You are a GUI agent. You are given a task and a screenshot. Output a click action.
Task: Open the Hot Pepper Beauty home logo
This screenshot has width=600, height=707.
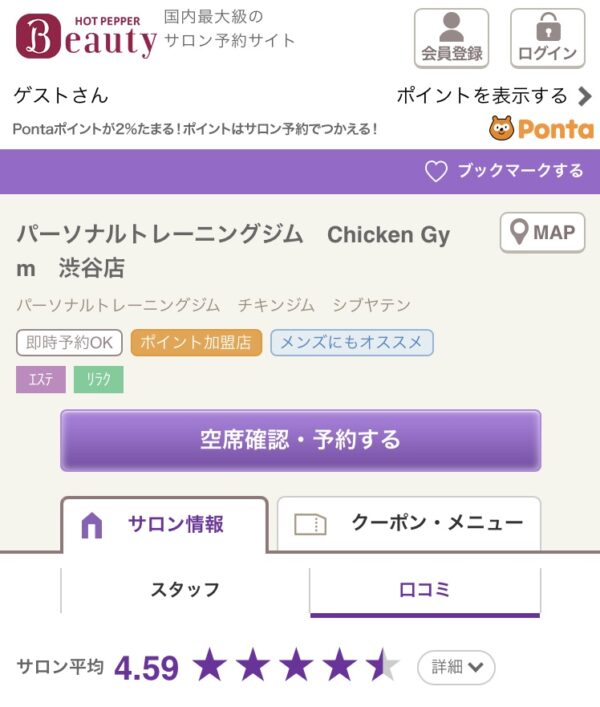coord(86,36)
